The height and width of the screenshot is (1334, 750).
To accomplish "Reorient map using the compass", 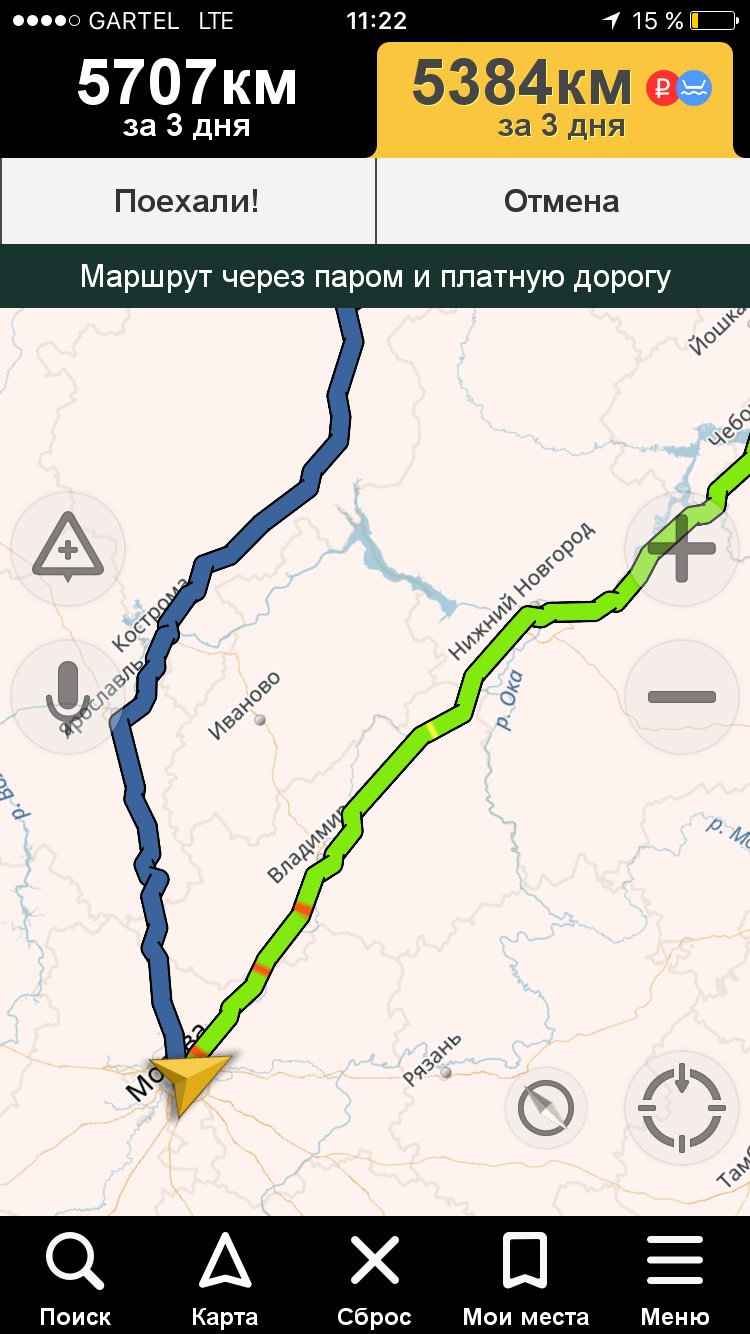I will click(546, 1108).
